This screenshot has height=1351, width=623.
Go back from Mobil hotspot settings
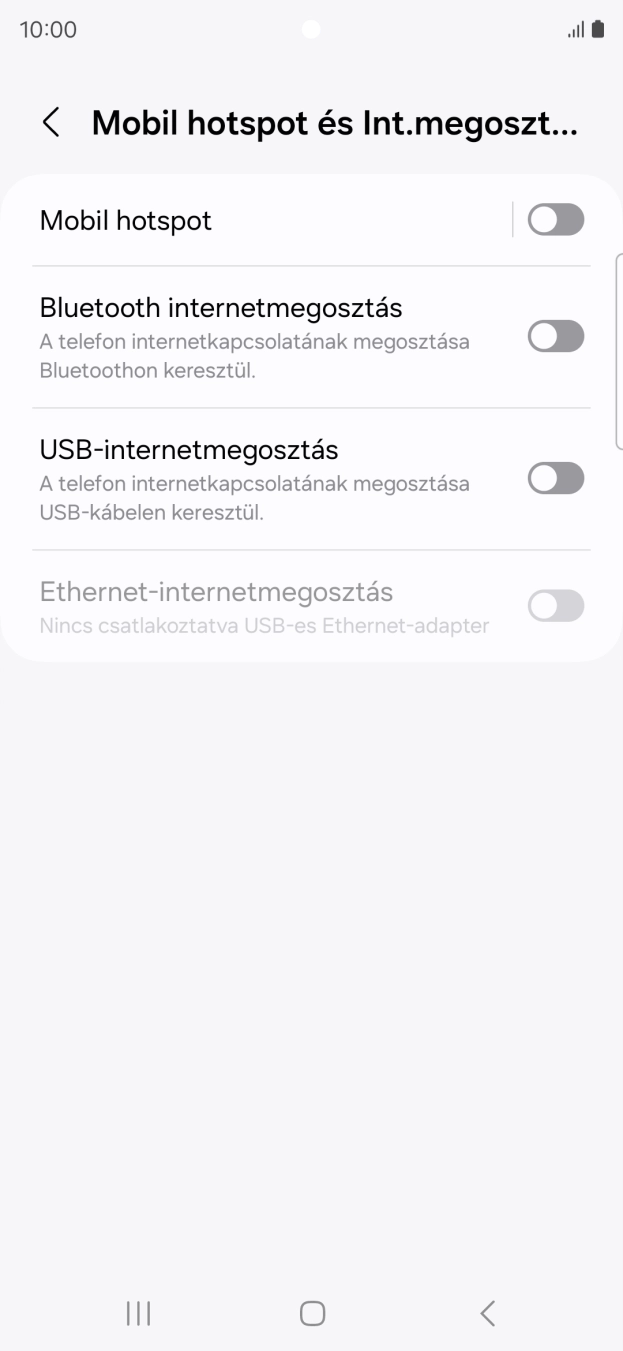(51, 123)
